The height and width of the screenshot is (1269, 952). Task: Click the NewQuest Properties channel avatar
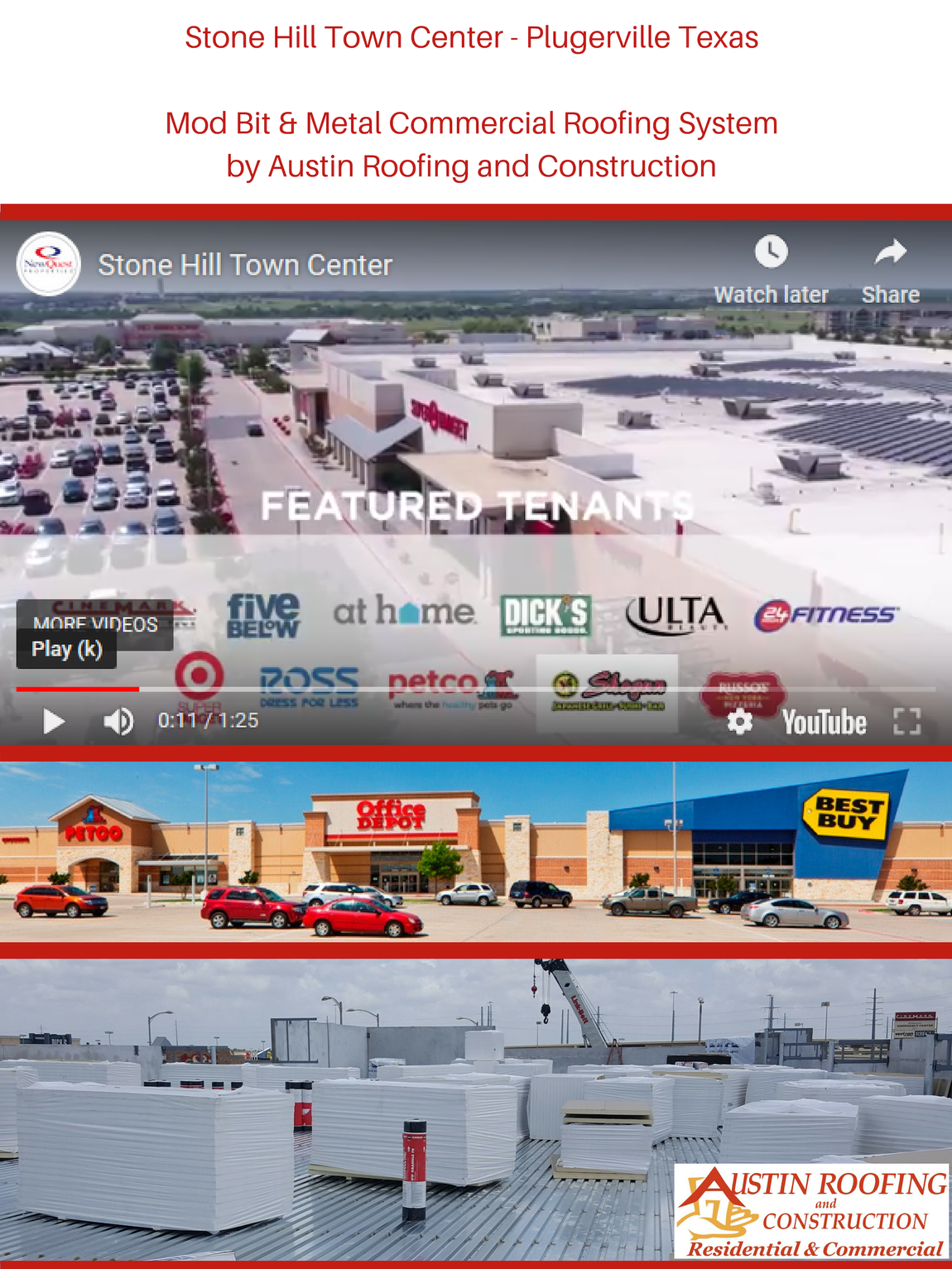click(51, 262)
